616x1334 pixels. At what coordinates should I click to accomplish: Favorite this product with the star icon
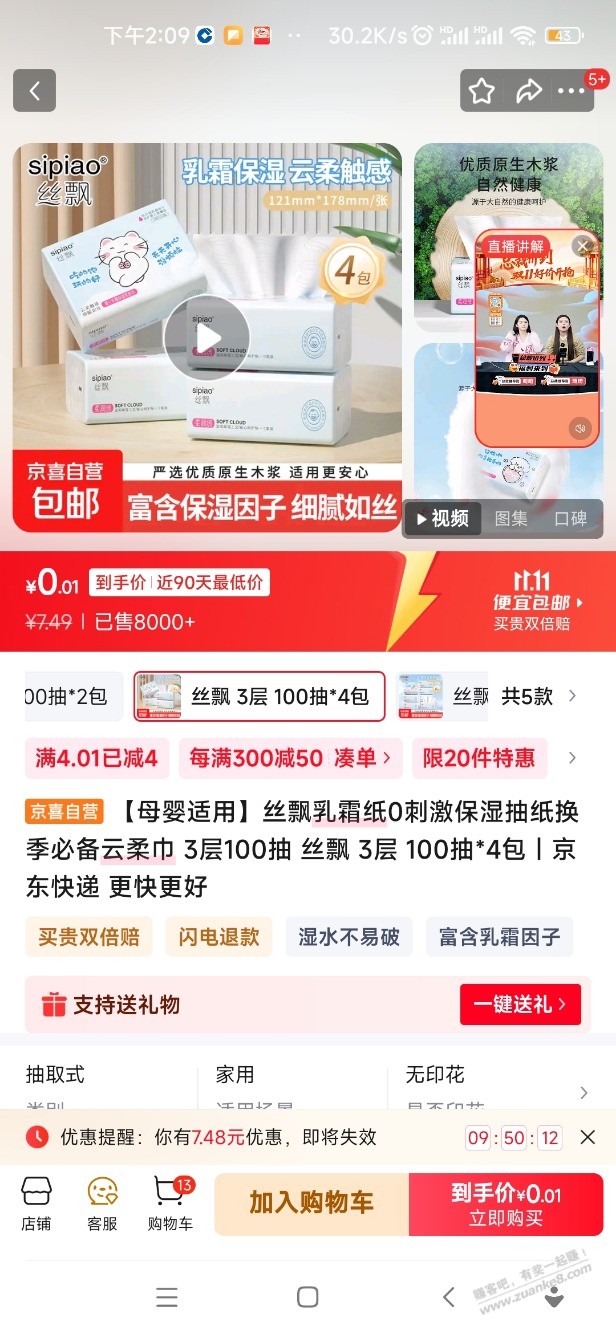click(x=482, y=91)
